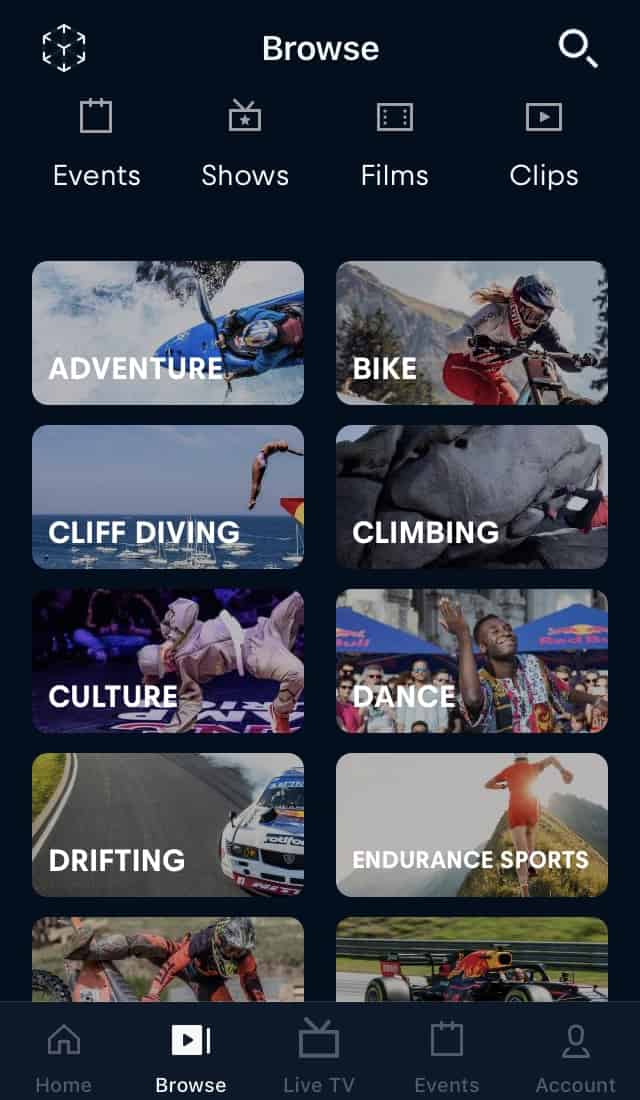The image size is (640, 1100).
Task: Open the Bike category
Action: pos(472,333)
